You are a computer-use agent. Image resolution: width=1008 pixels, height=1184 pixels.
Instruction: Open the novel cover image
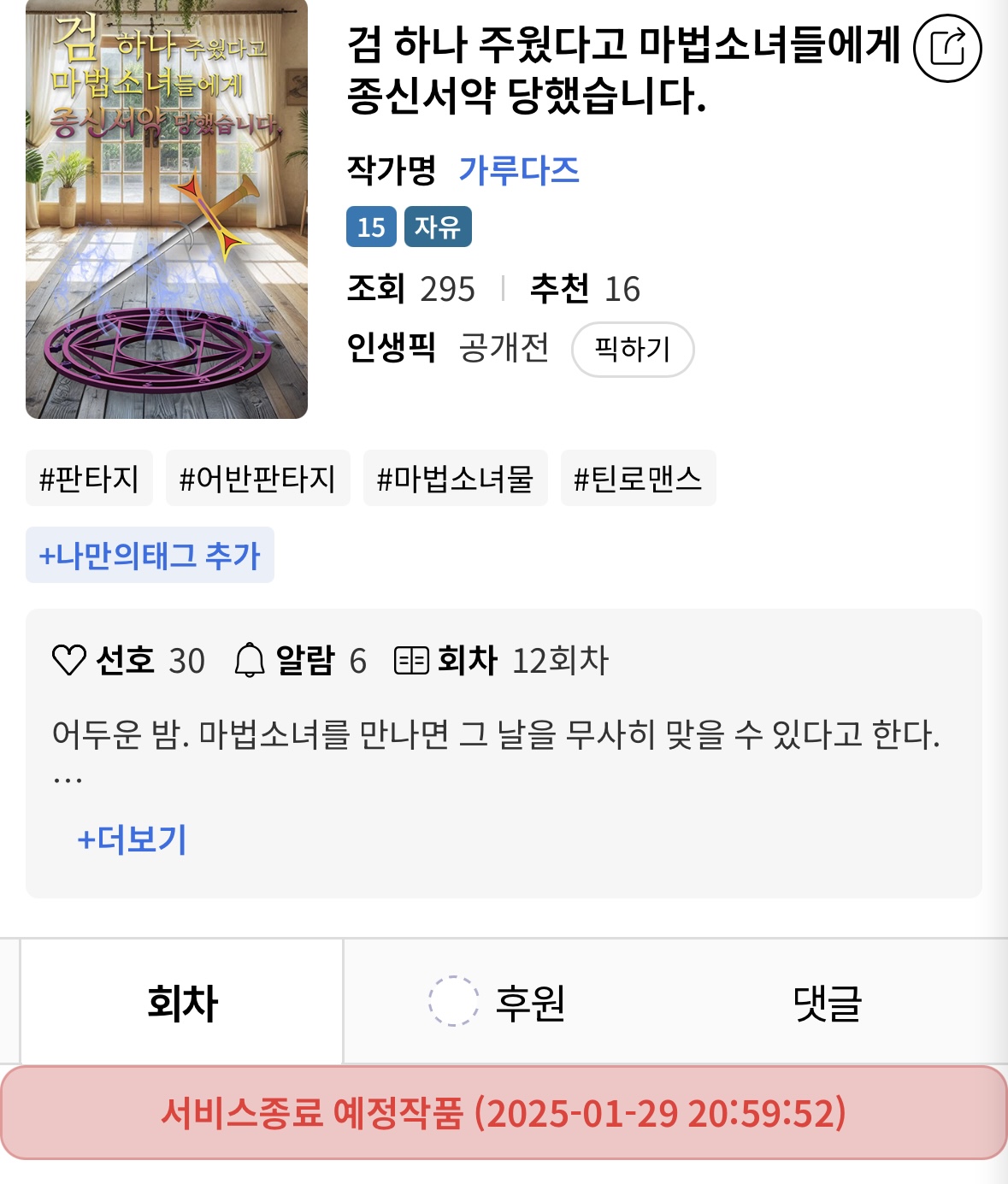167,209
